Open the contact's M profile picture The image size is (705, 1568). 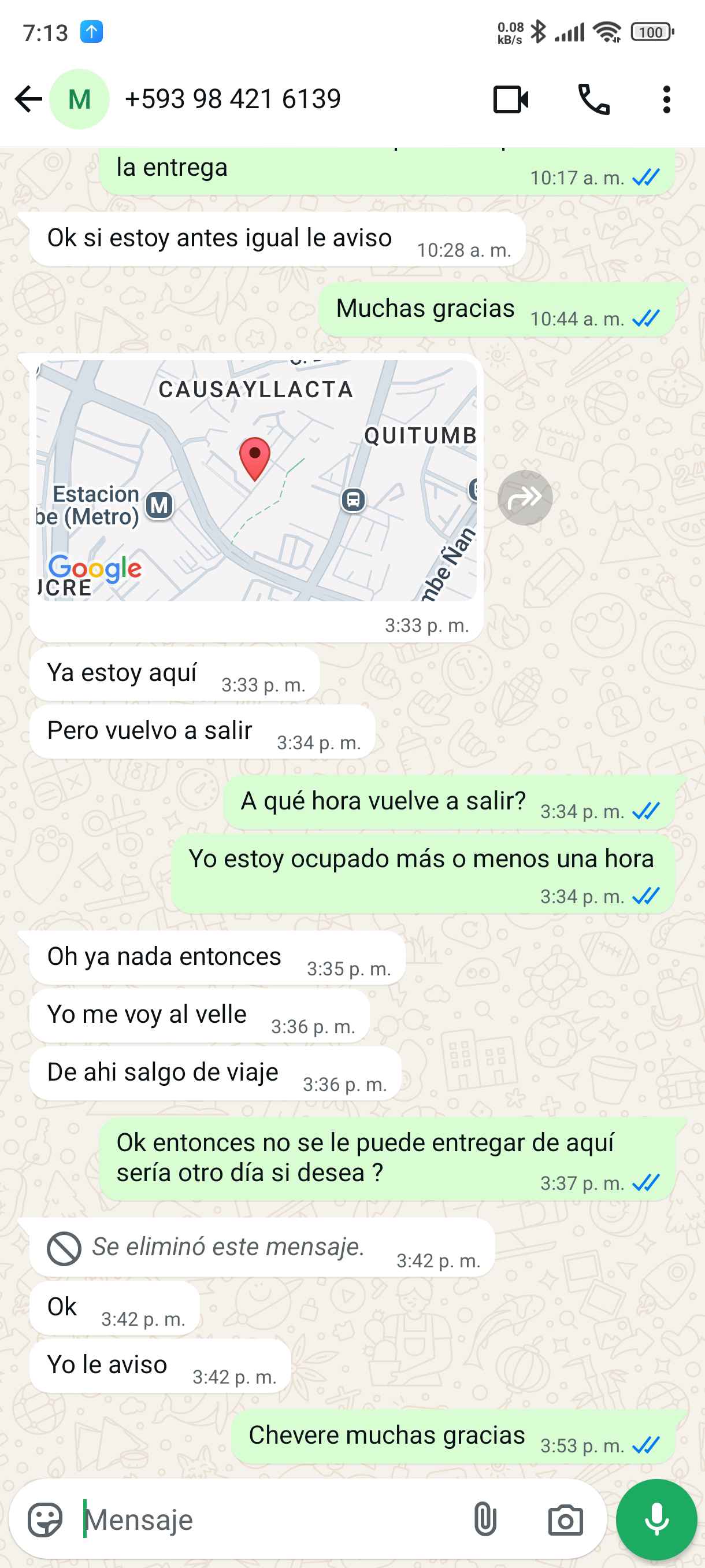79,99
